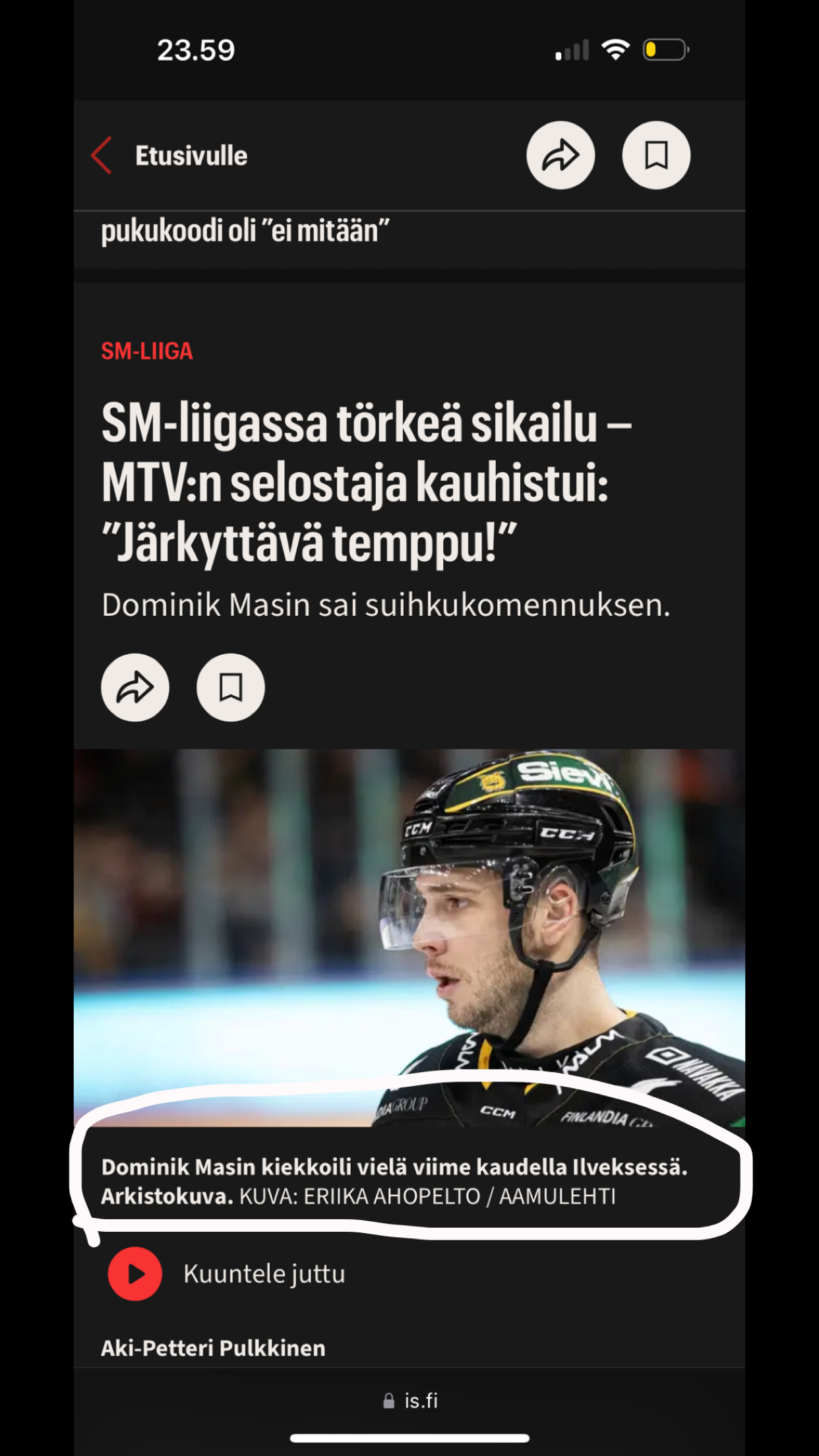Save the article with the bookmark below the headline

(x=231, y=688)
